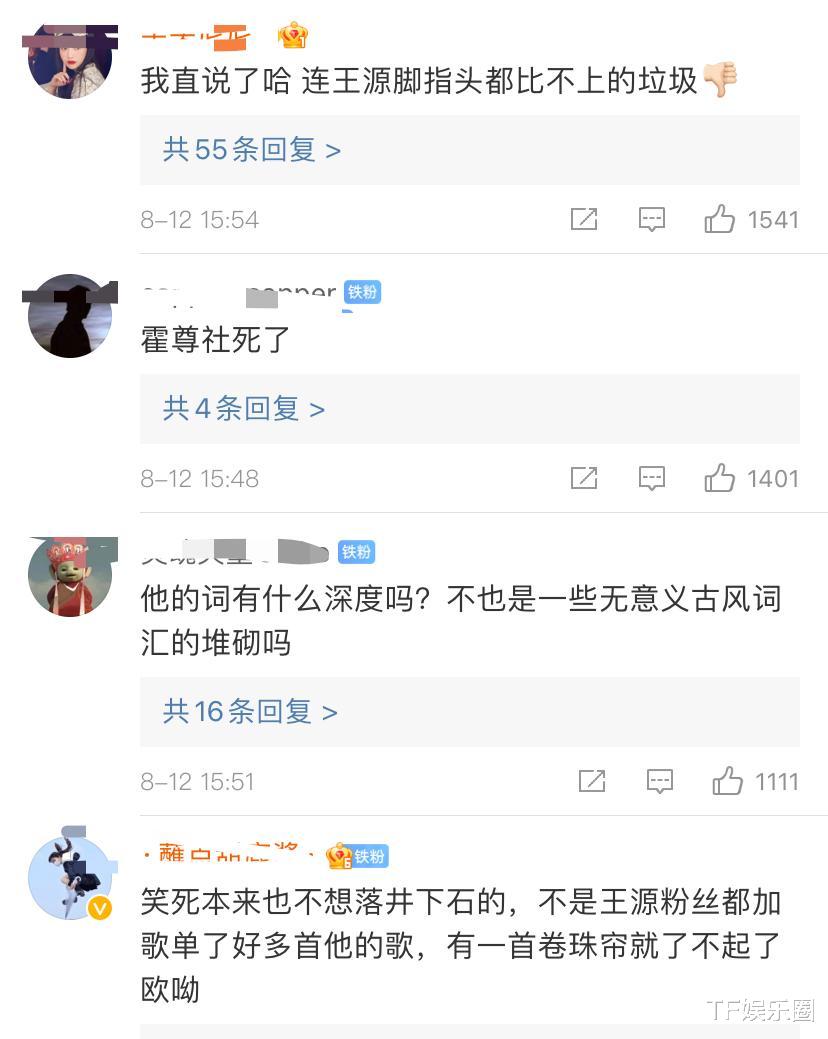Image resolution: width=828 pixels, height=1039 pixels.
Task: Toggle like on the comment with 1401 likes
Action: (718, 478)
